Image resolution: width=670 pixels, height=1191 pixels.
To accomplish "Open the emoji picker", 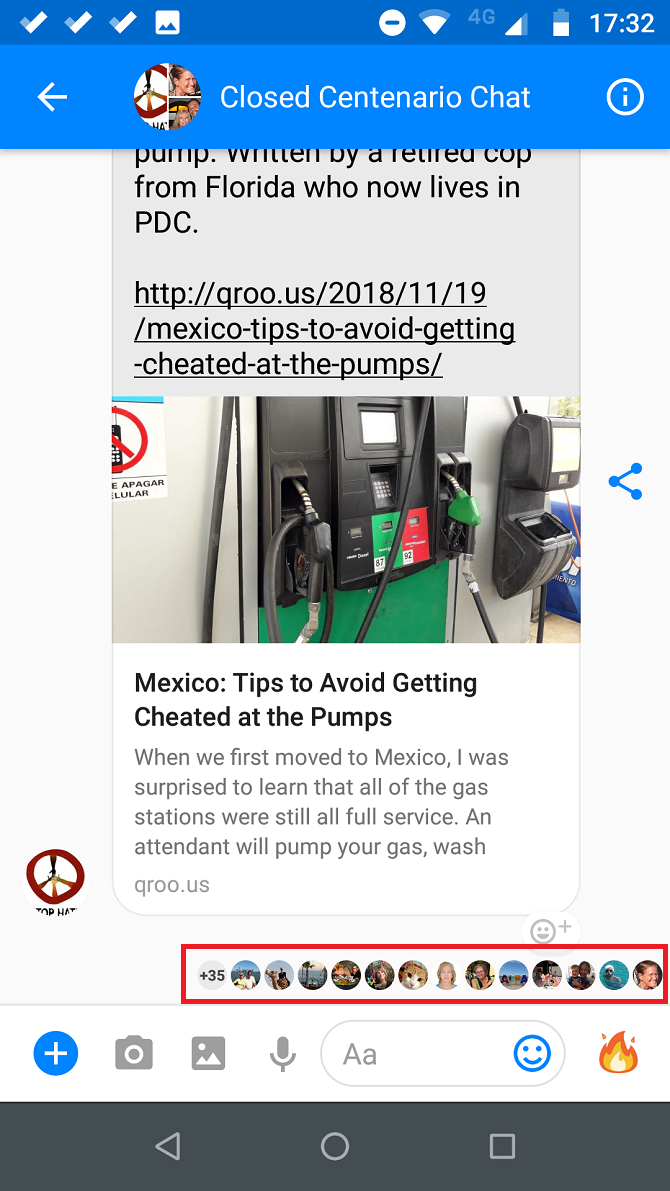I will point(532,1053).
